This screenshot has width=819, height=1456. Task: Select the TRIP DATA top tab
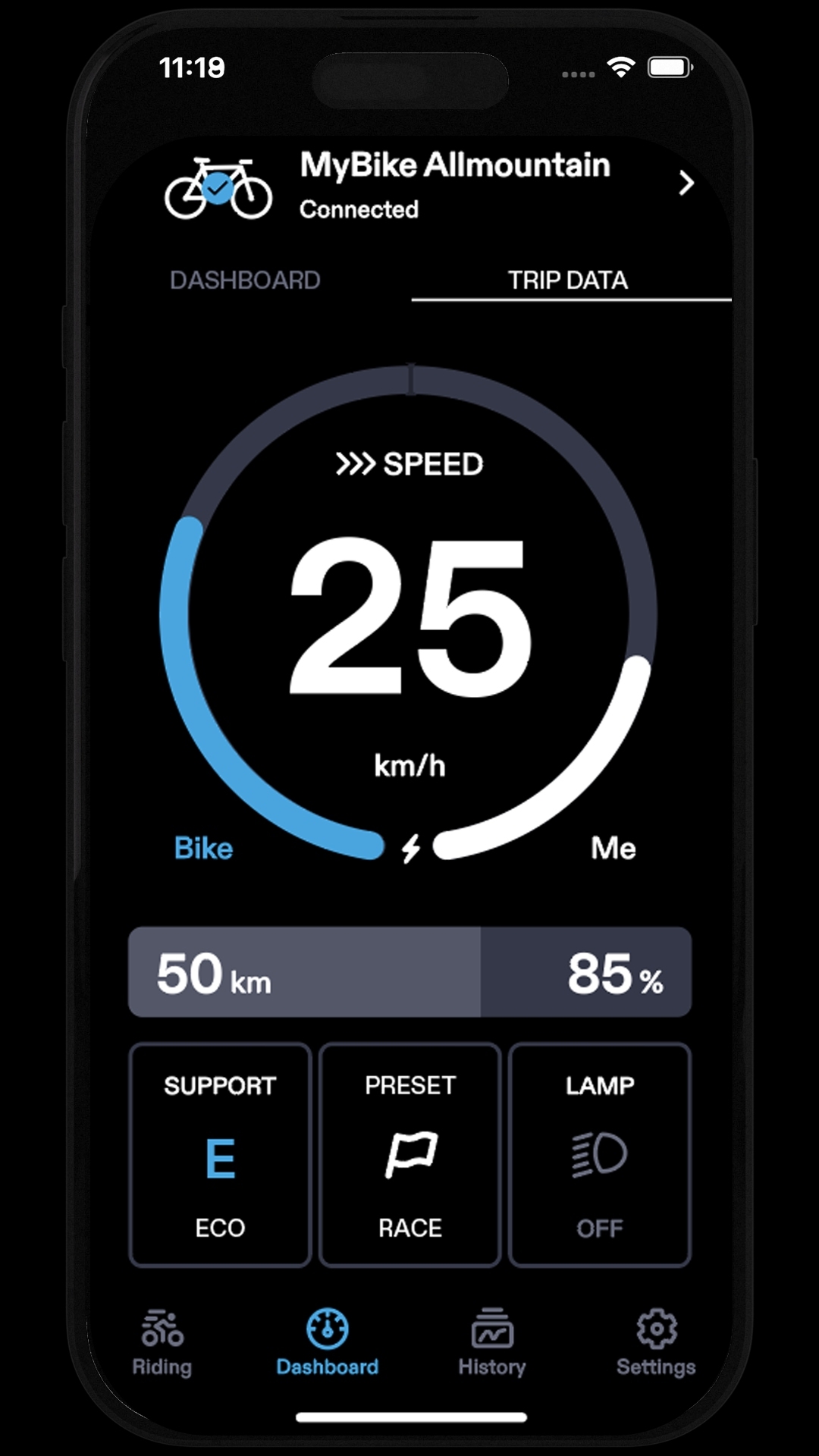tap(568, 280)
